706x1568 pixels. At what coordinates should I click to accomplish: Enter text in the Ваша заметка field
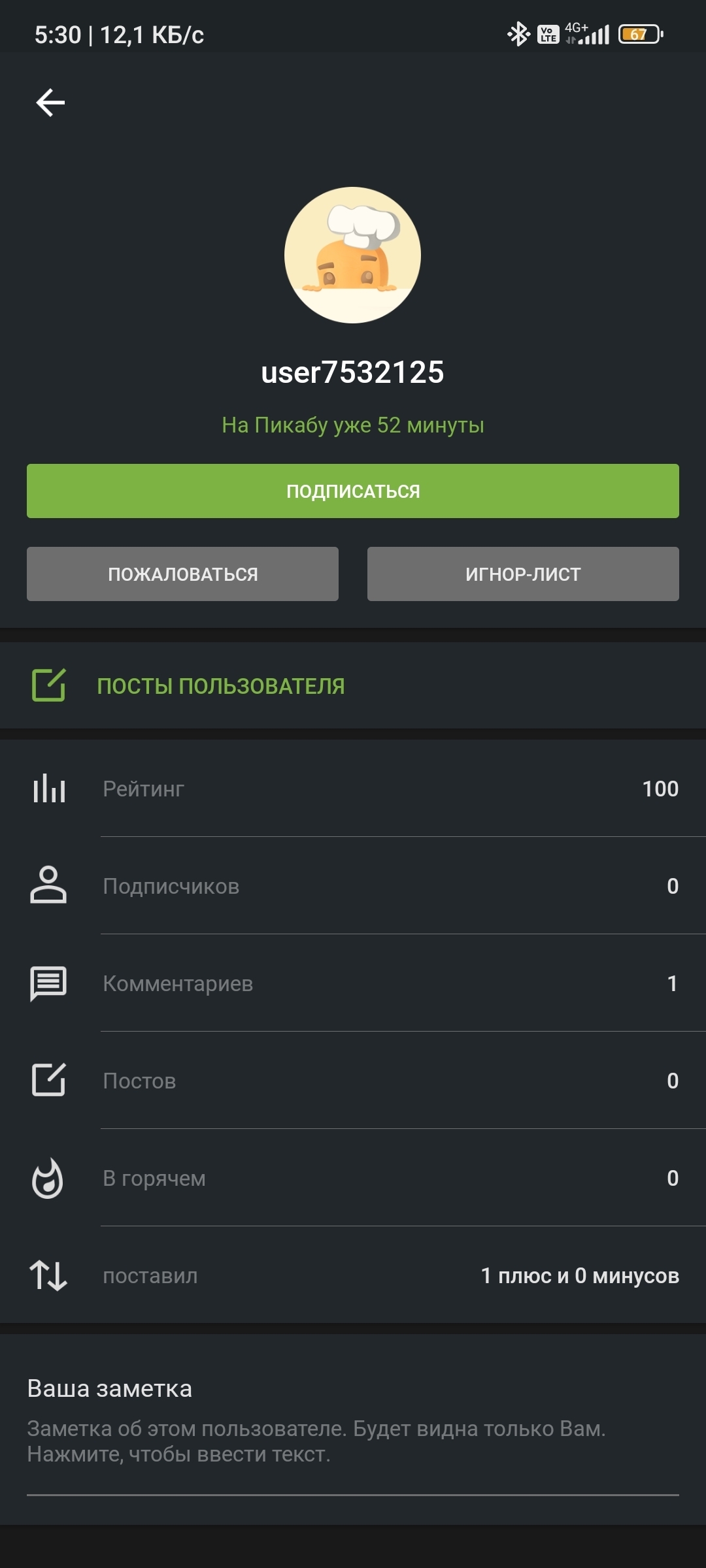353,1442
